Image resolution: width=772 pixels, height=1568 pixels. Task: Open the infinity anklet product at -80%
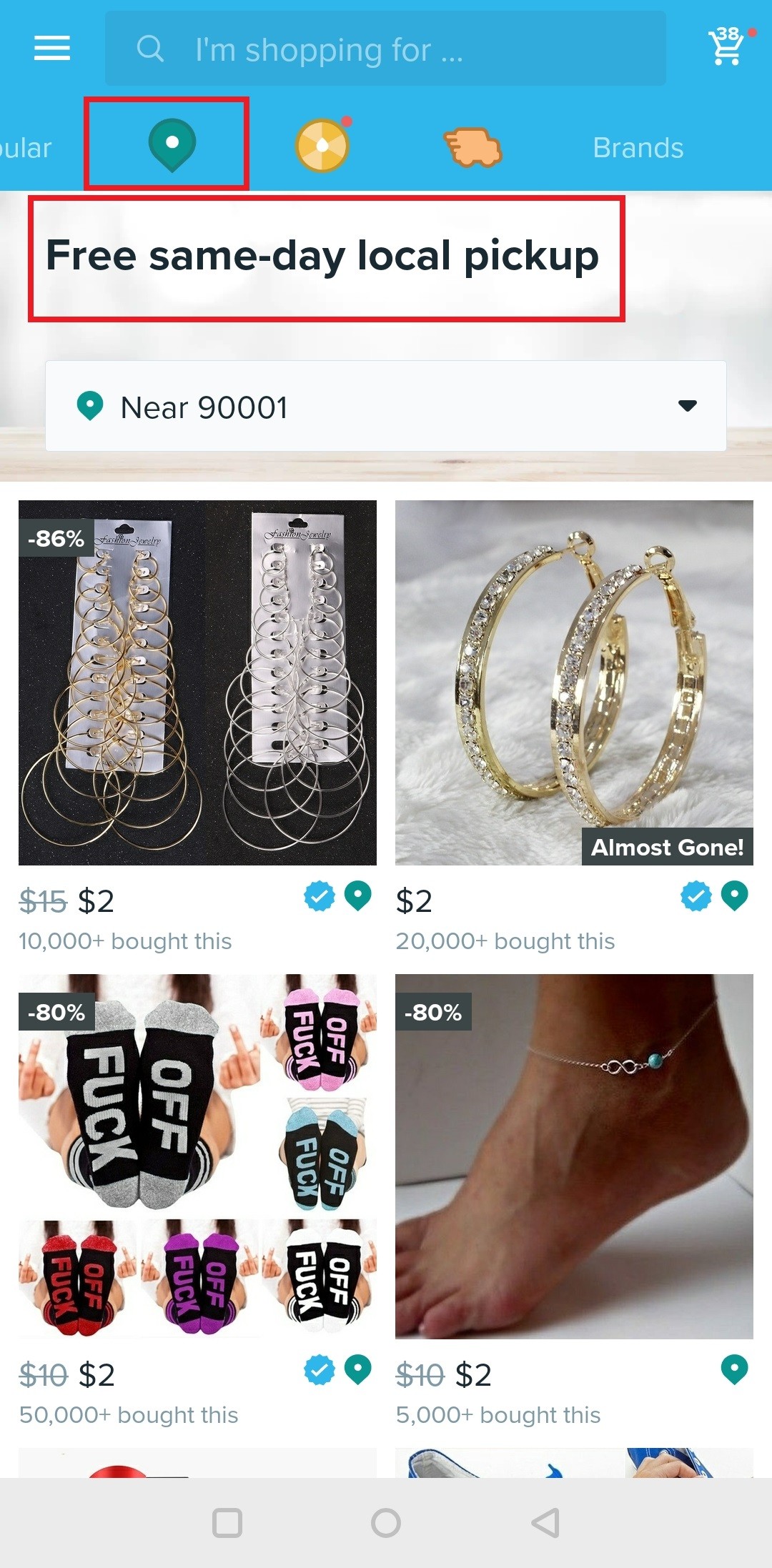574,1156
